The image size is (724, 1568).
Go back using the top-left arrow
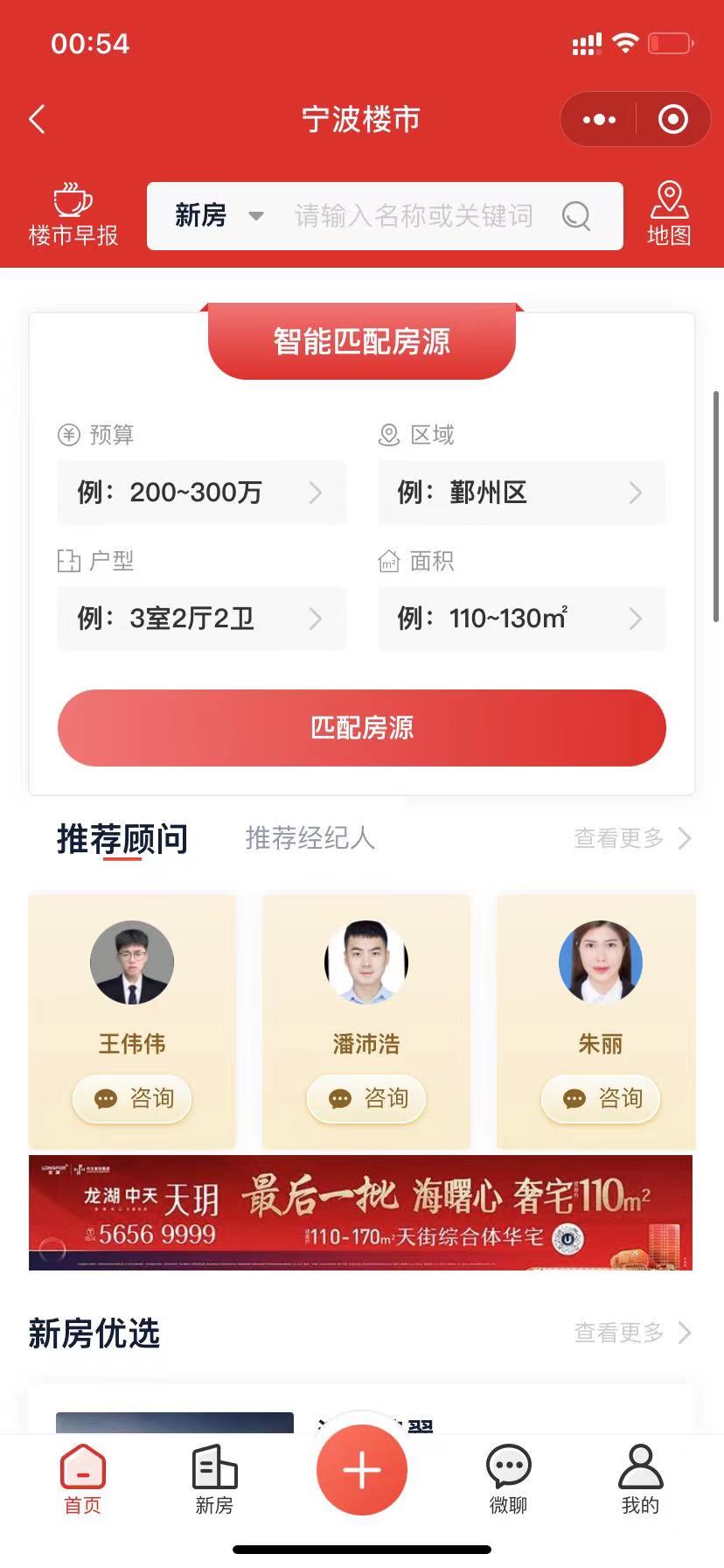pos(37,119)
